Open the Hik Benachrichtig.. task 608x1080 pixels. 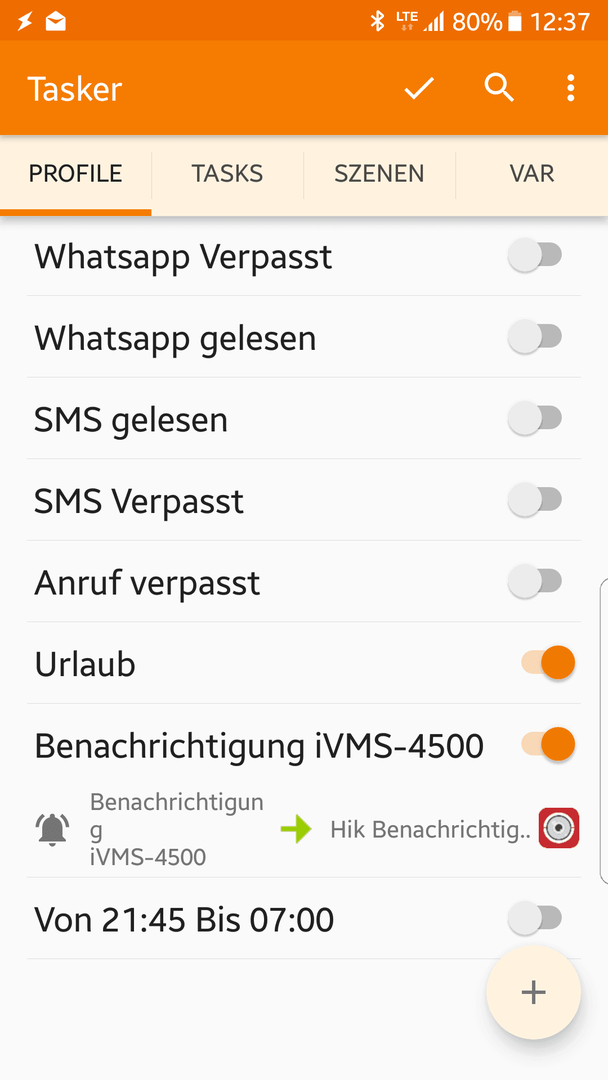coord(430,829)
